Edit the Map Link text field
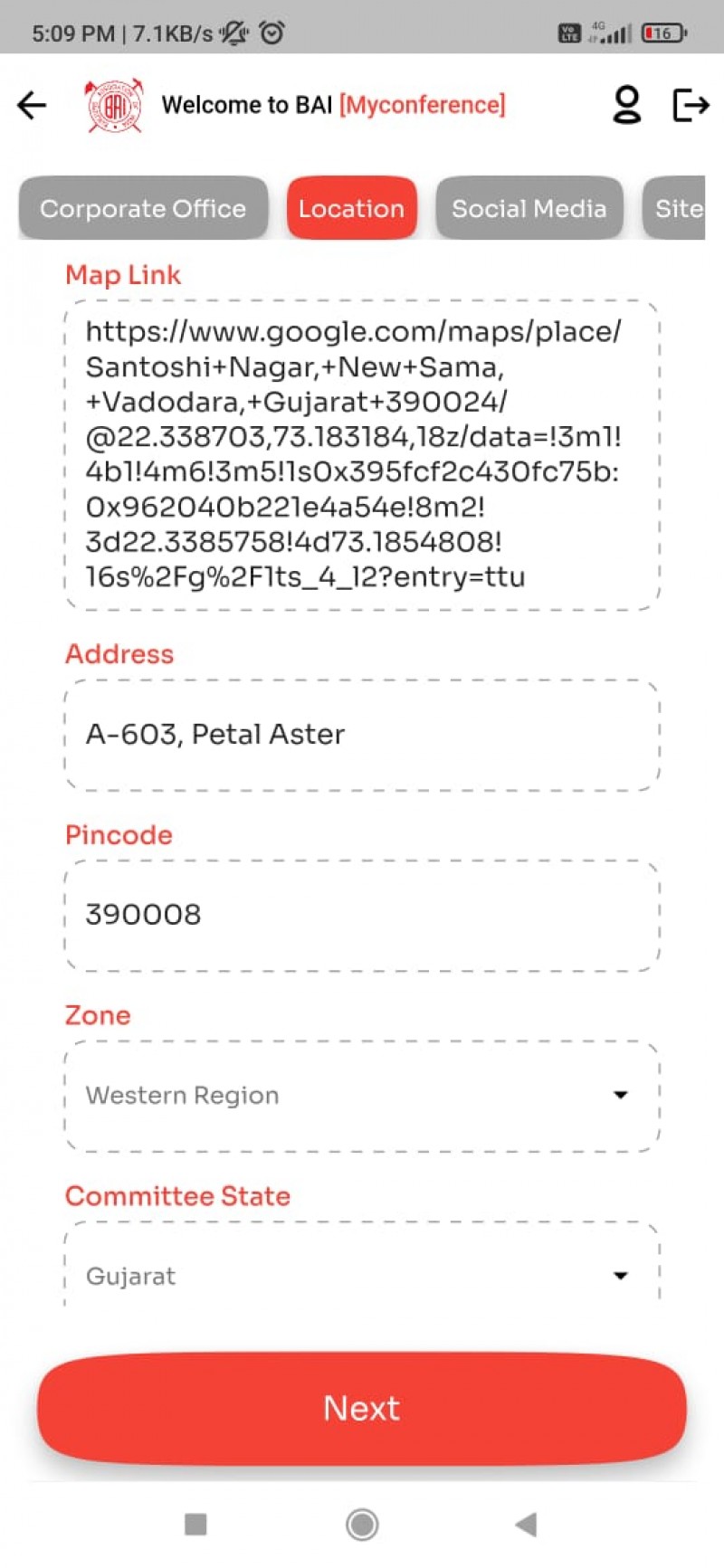Image resolution: width=724 pixels, height=1568 pixels. point(362,455)
